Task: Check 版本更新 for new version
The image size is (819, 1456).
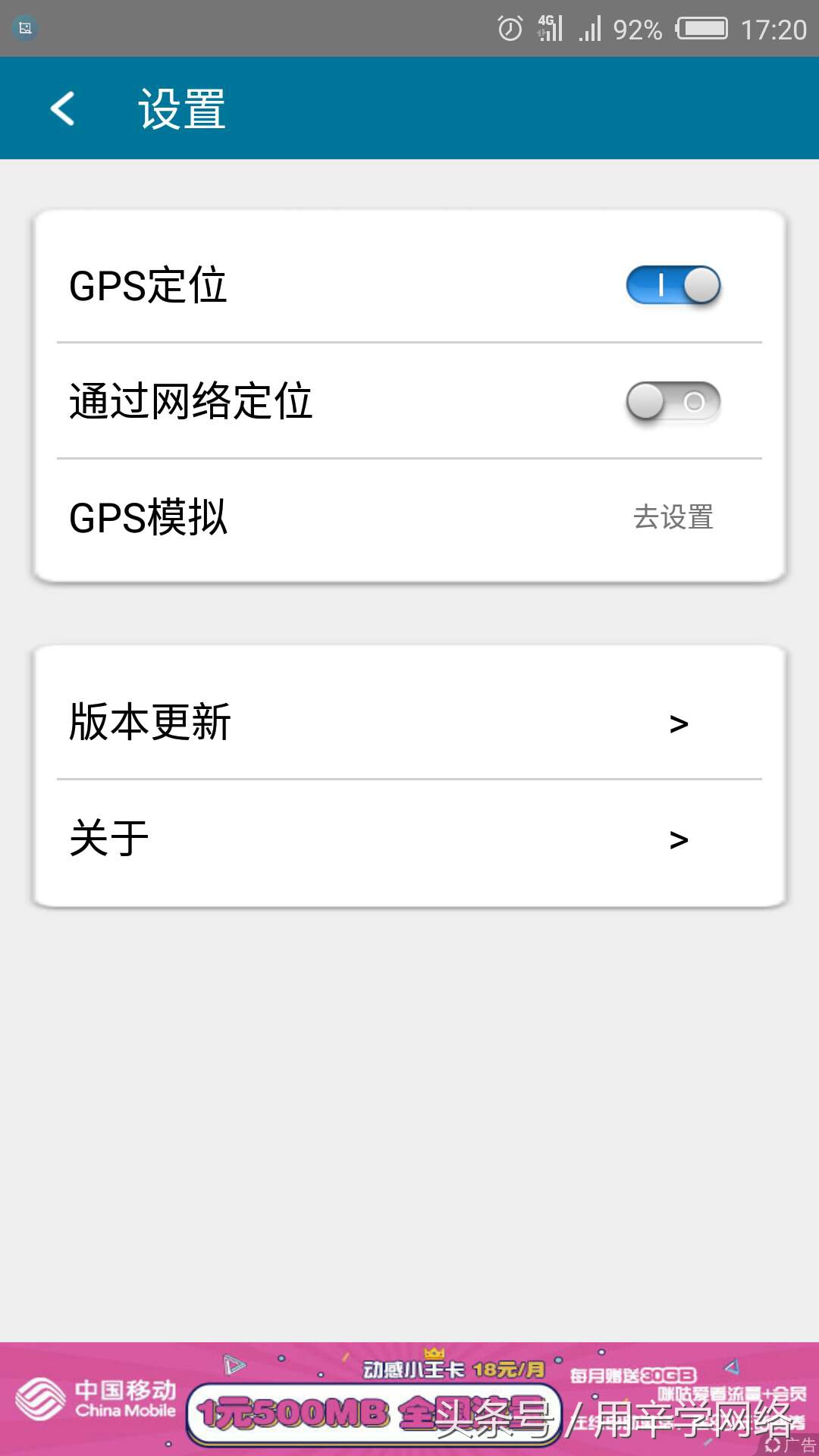Action: (x=409, y=722)
